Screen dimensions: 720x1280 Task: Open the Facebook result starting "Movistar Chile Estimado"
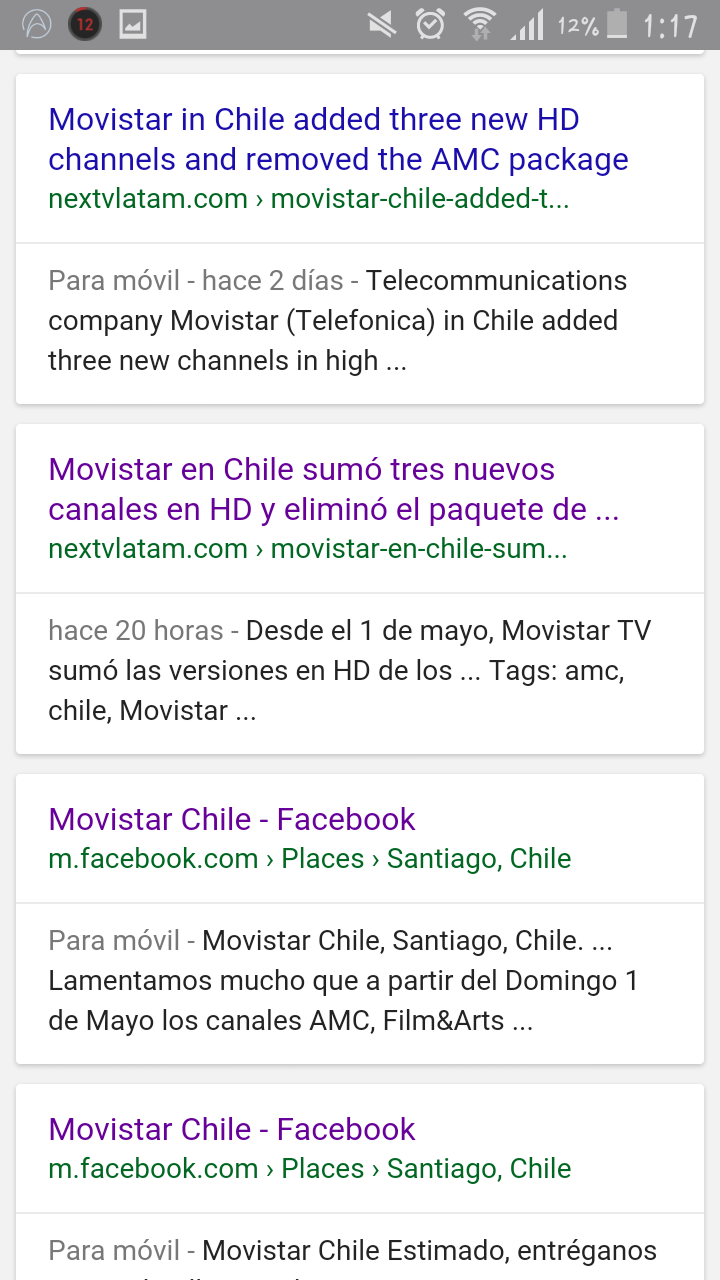[x=232, y=1129]
